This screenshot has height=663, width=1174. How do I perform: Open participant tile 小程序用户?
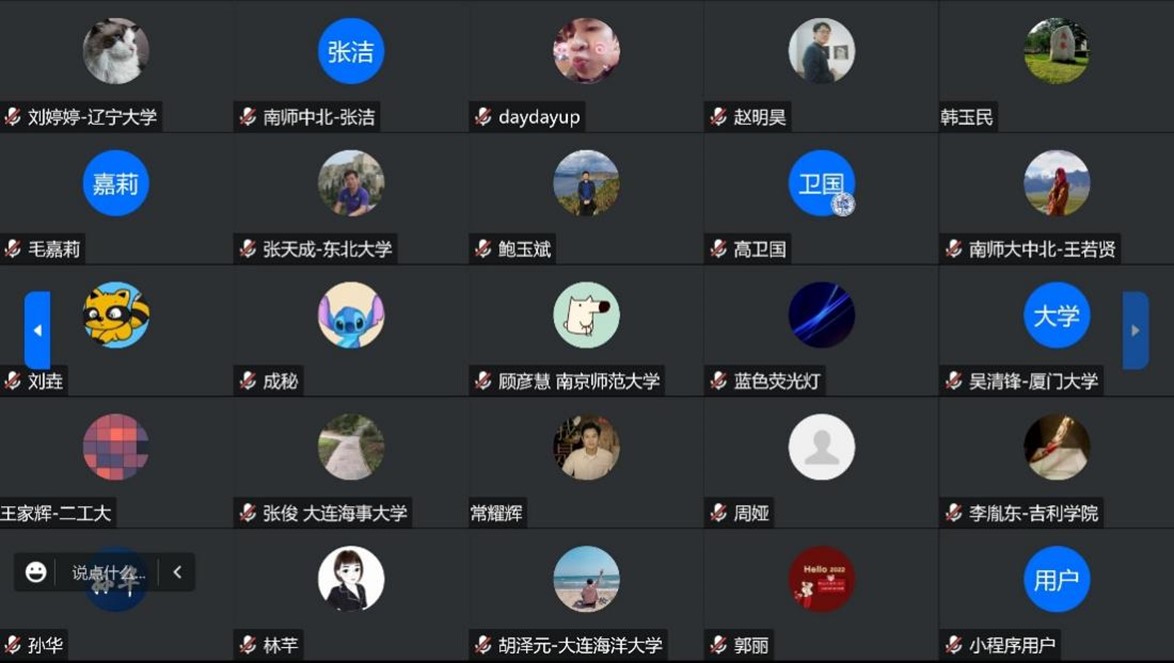pos(1056,579)
